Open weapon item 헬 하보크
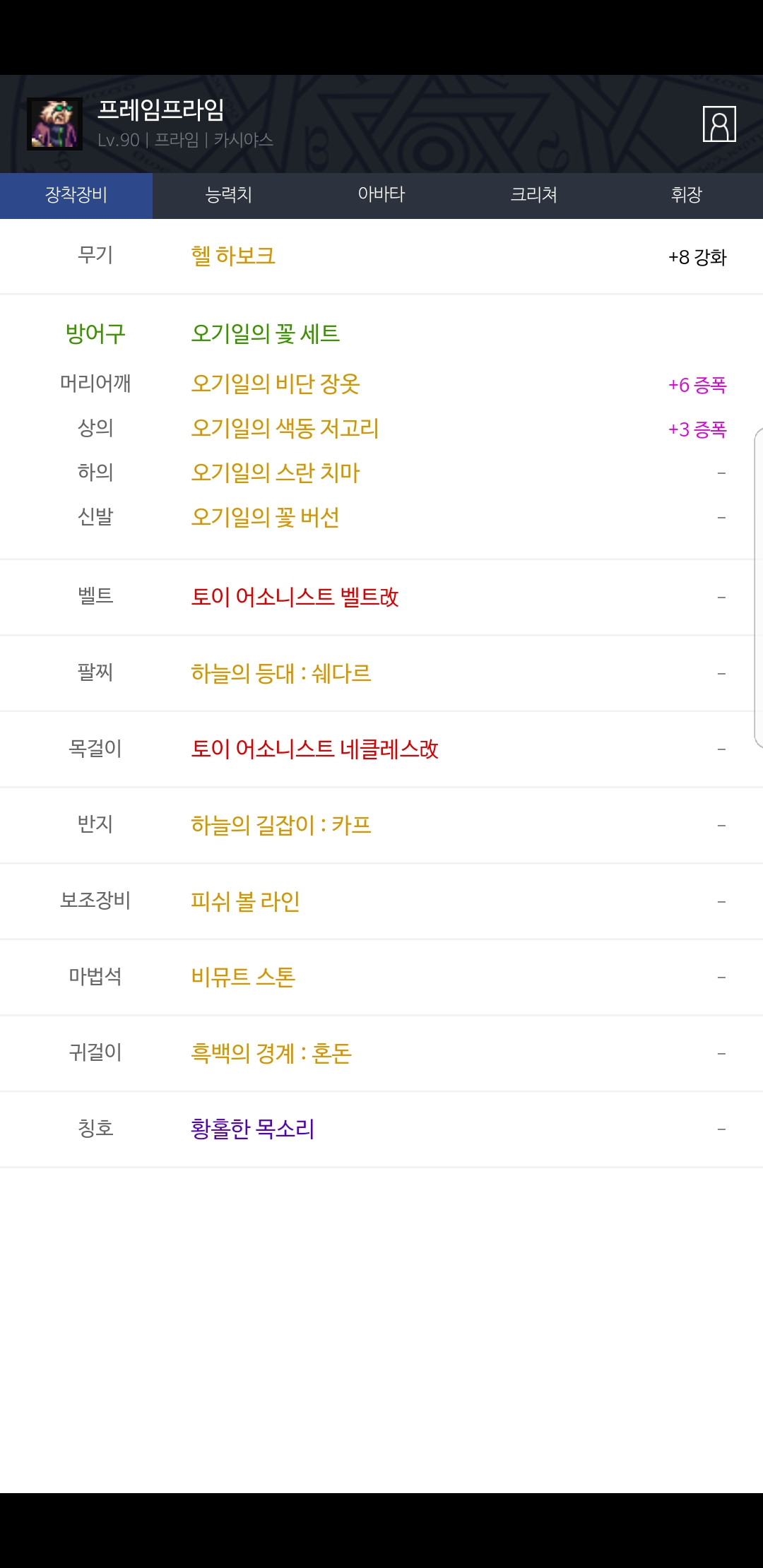 tap(233, 256)
